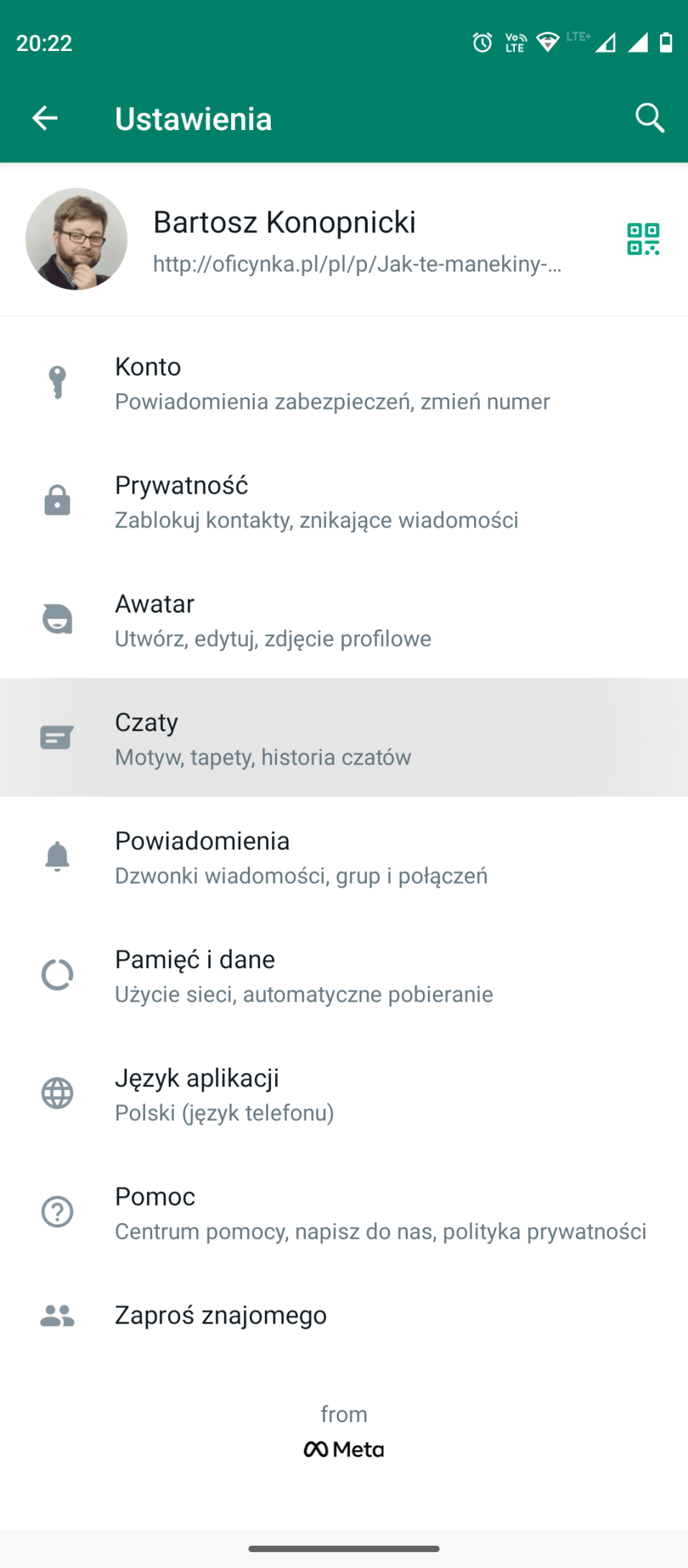Open the Konto settings key icon
Screen dimensions: 688x1568
(x=57, y=382)
